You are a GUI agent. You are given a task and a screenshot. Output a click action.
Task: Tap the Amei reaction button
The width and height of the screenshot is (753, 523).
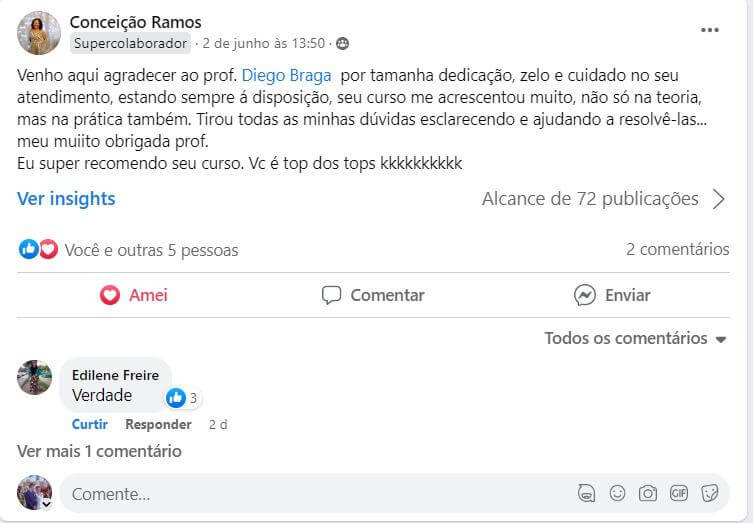[x=134, y=295]
